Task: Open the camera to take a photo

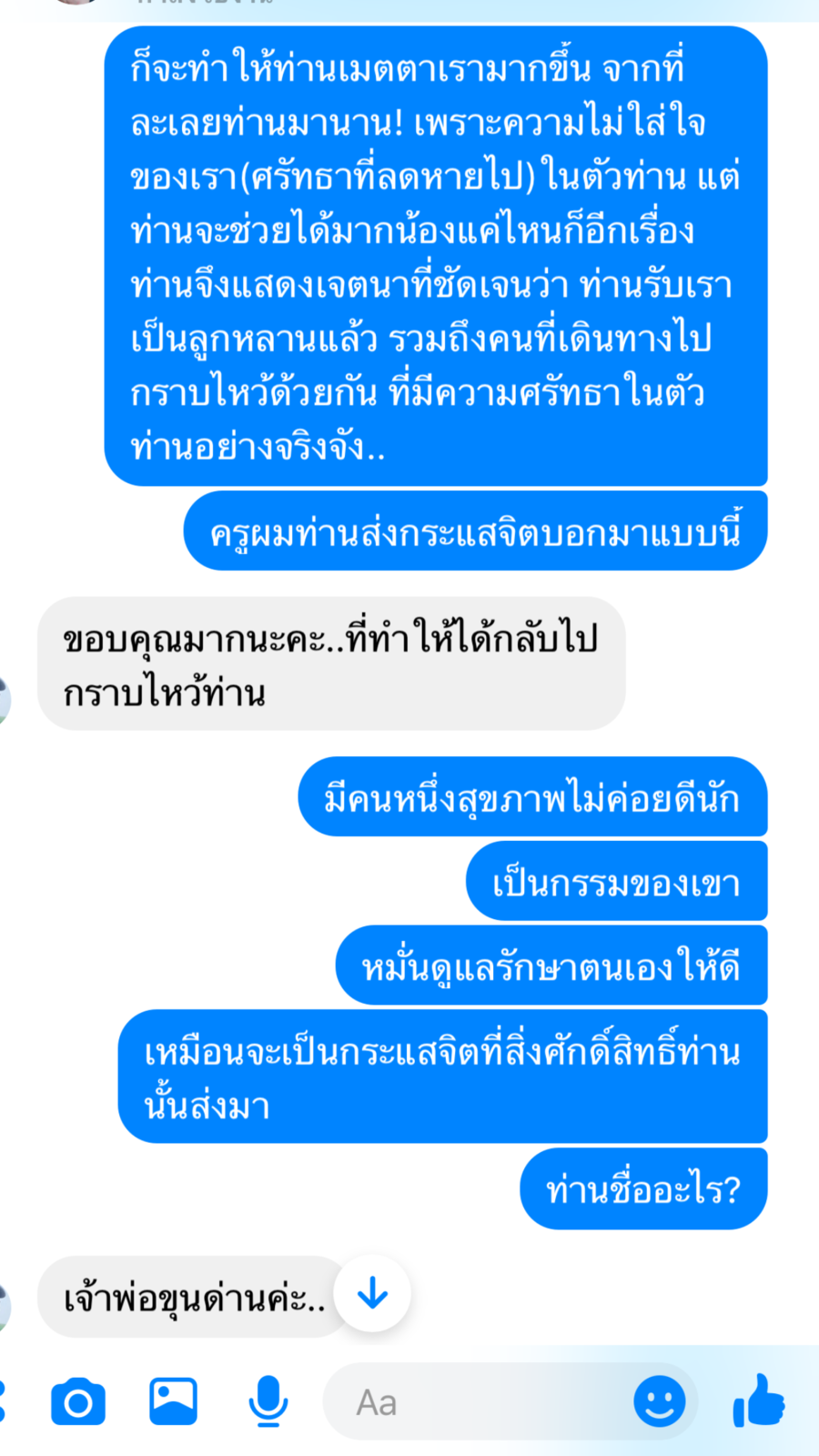Action: coord(78,1402)
